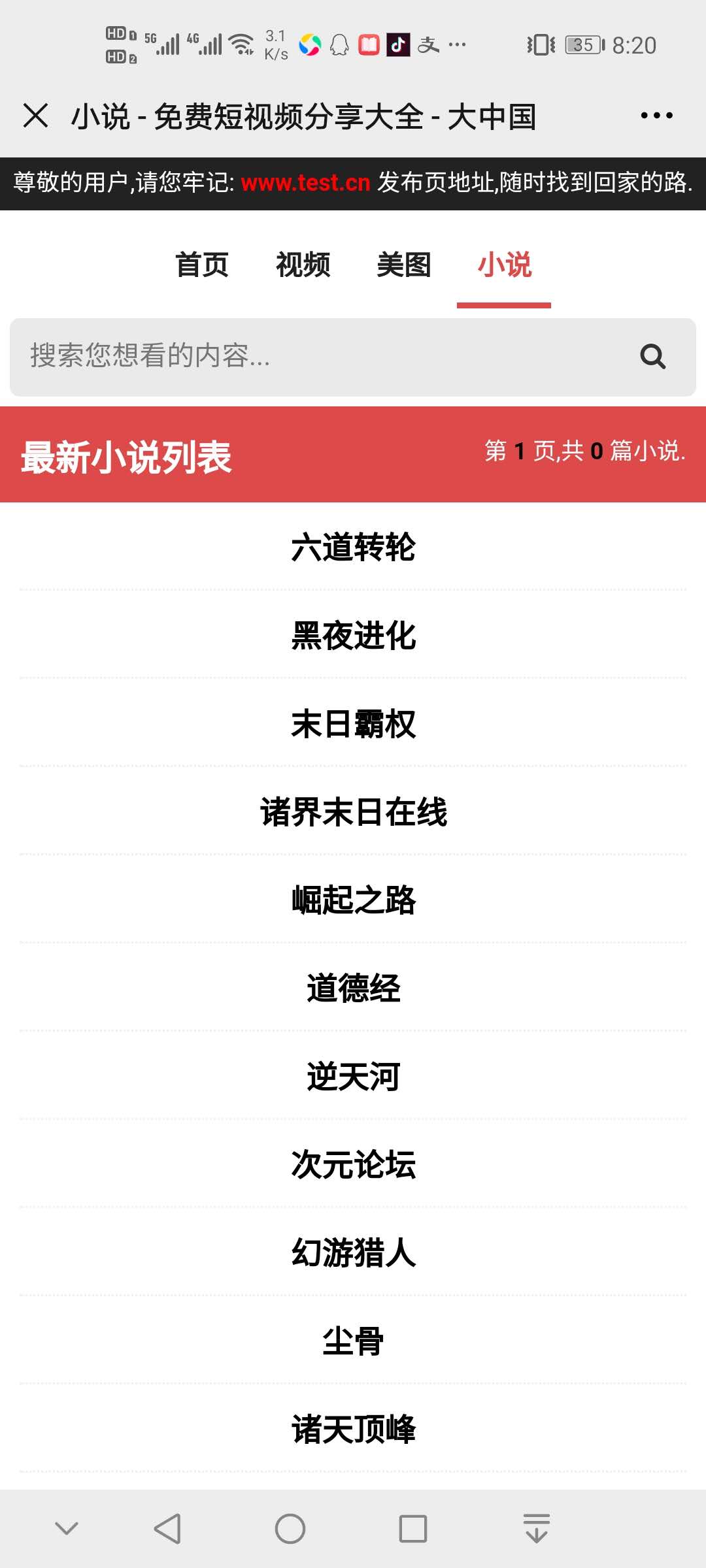Open the novel 诸天顶峰

353,1429
